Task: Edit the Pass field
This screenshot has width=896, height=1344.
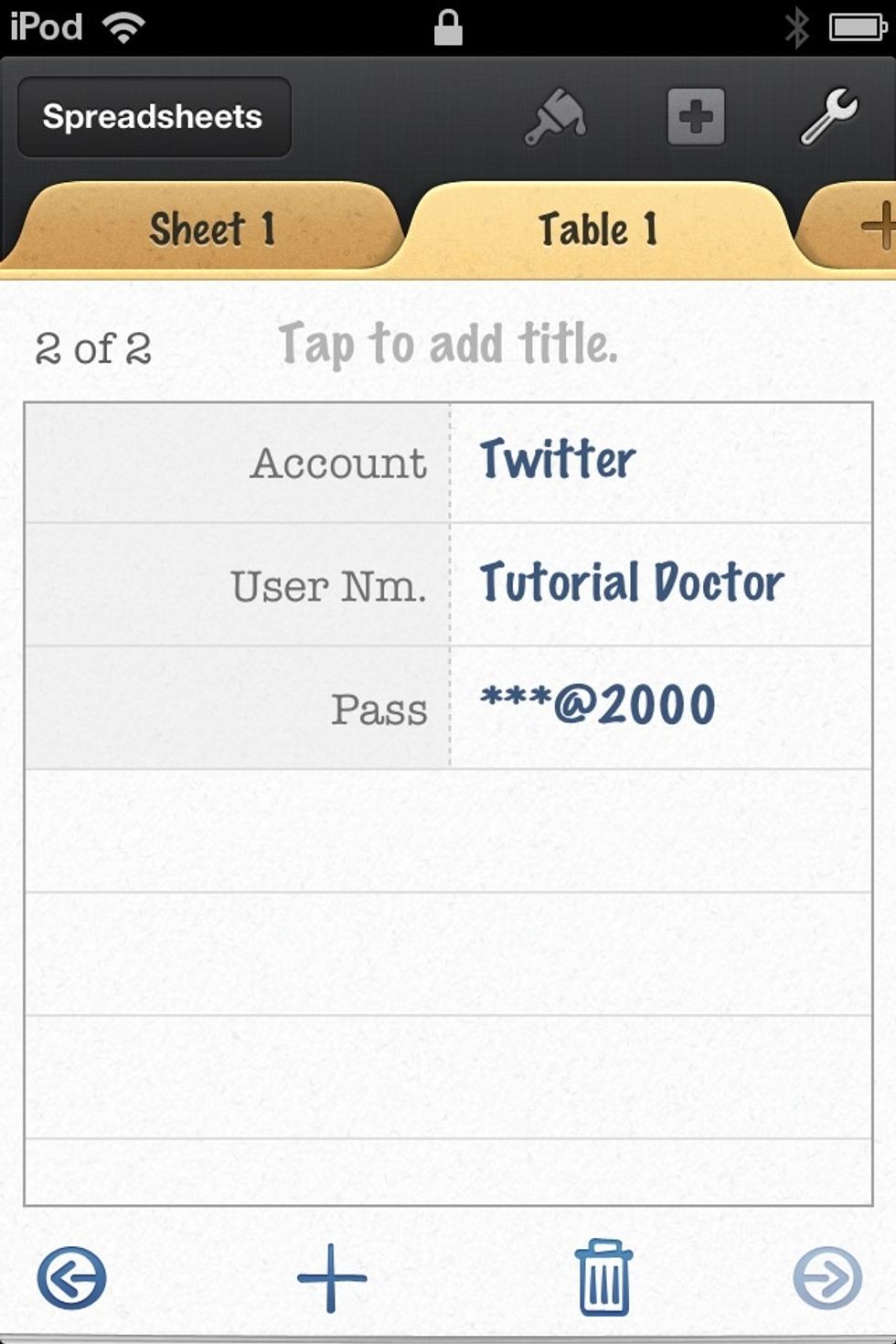Action: coord(658,707)
